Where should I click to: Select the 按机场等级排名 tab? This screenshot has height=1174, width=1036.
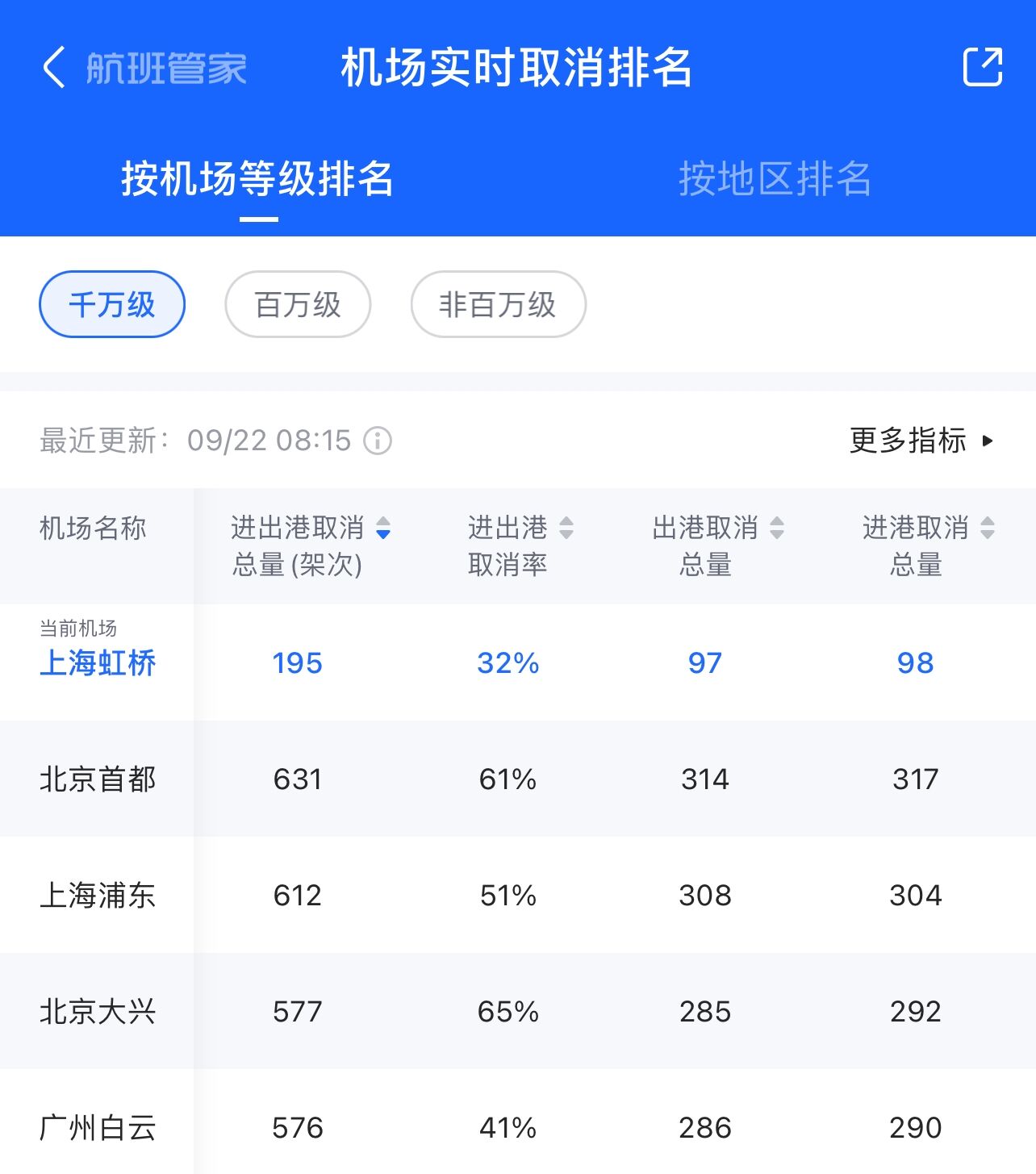257,178
